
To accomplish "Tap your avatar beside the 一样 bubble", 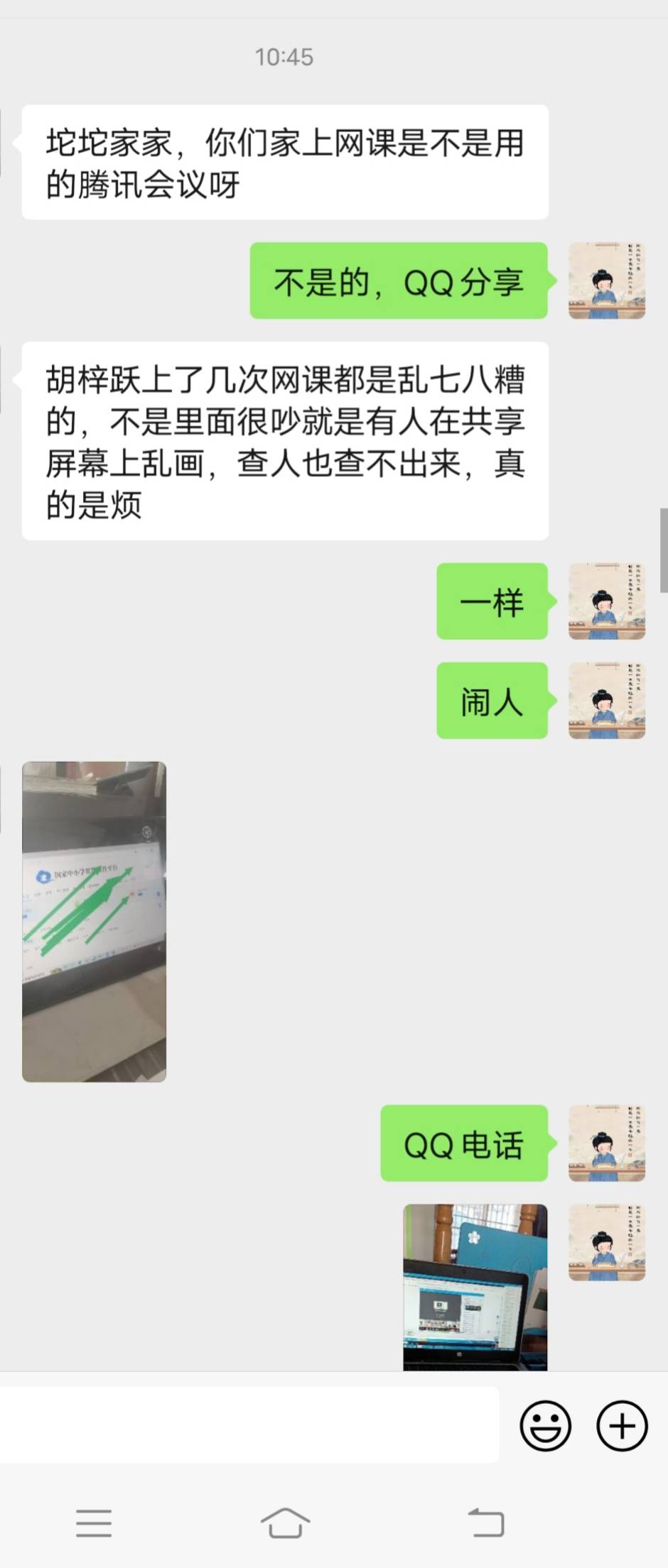I will pos(608,600).
